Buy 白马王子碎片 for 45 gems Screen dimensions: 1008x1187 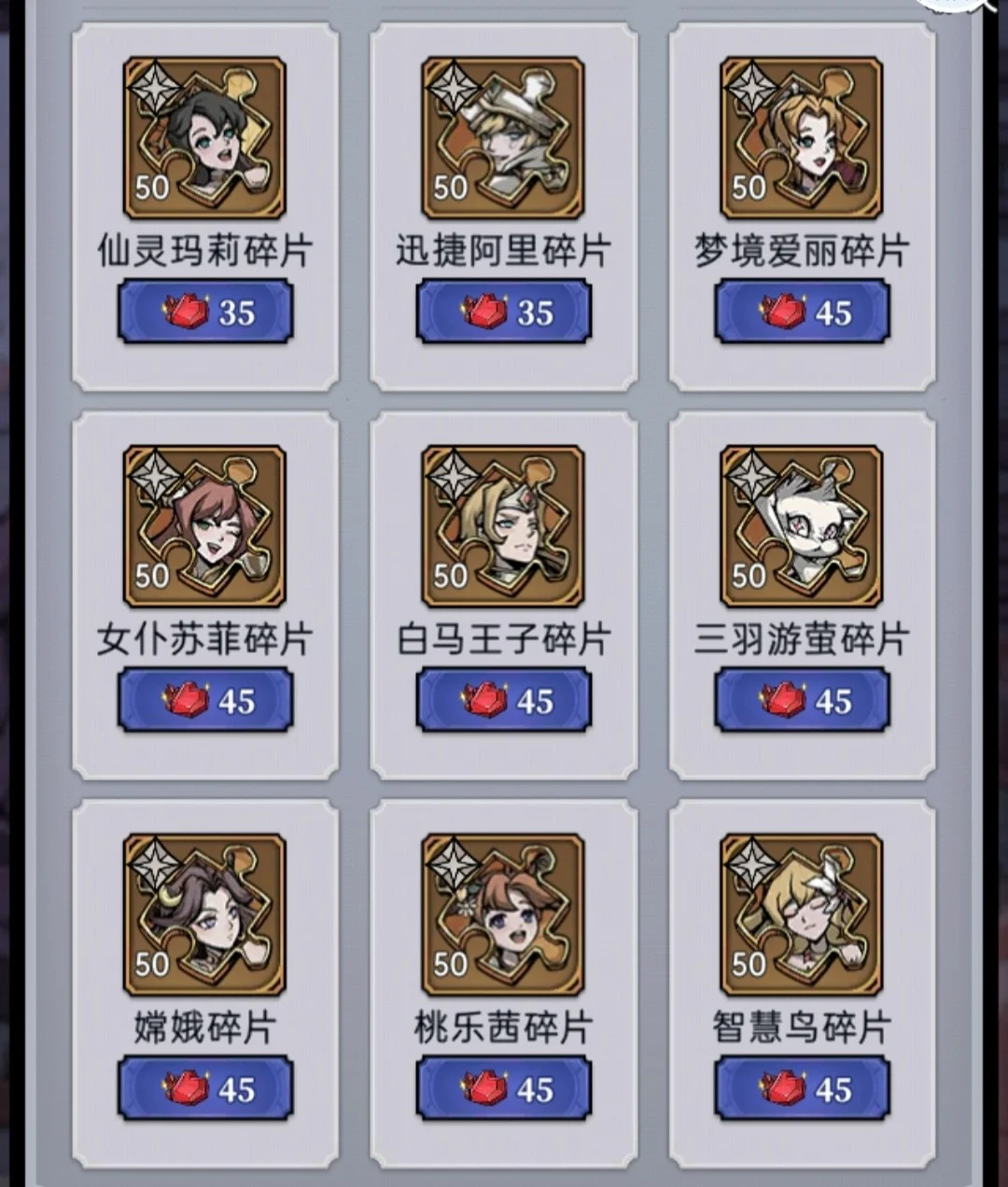(x=504, y=700)
